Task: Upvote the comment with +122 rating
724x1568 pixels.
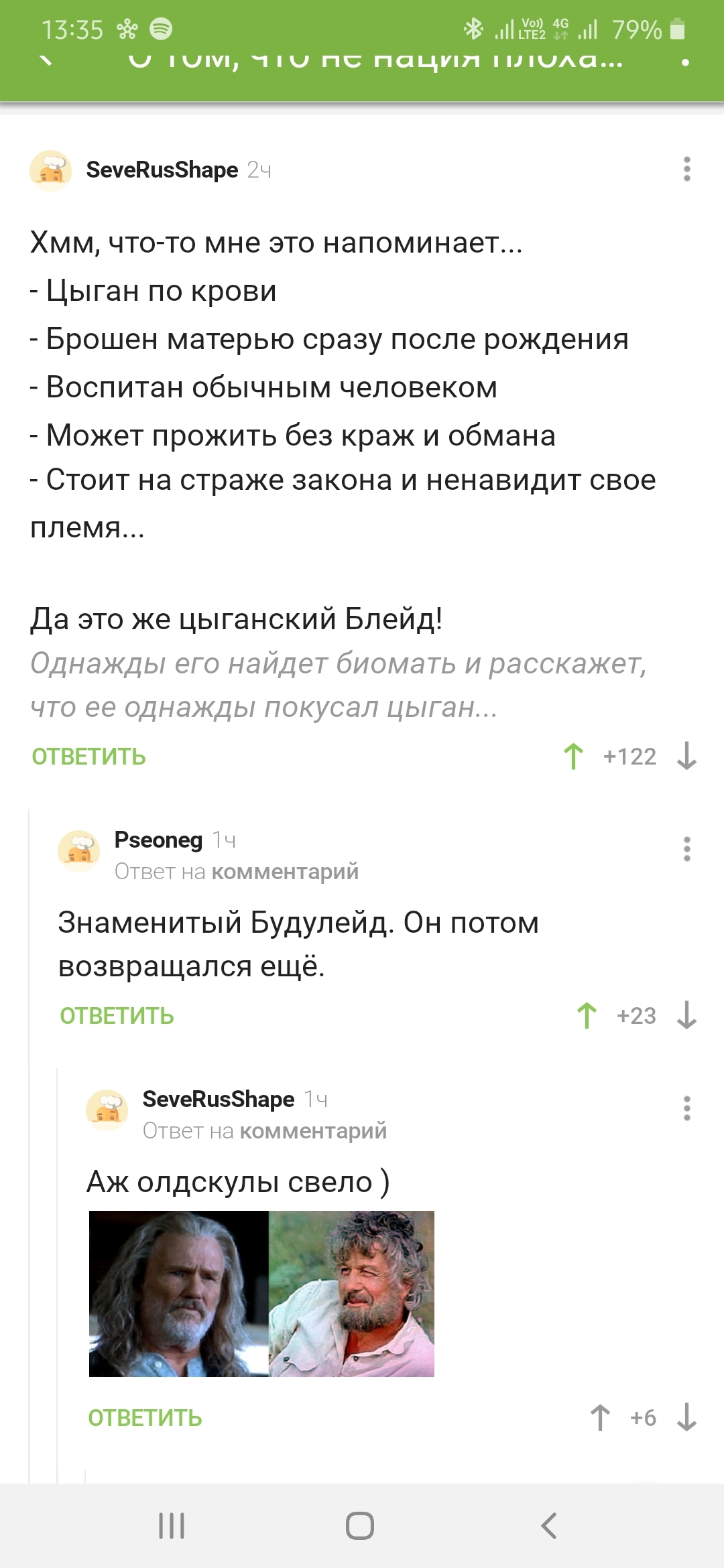Action: click(x=574, y=757)
